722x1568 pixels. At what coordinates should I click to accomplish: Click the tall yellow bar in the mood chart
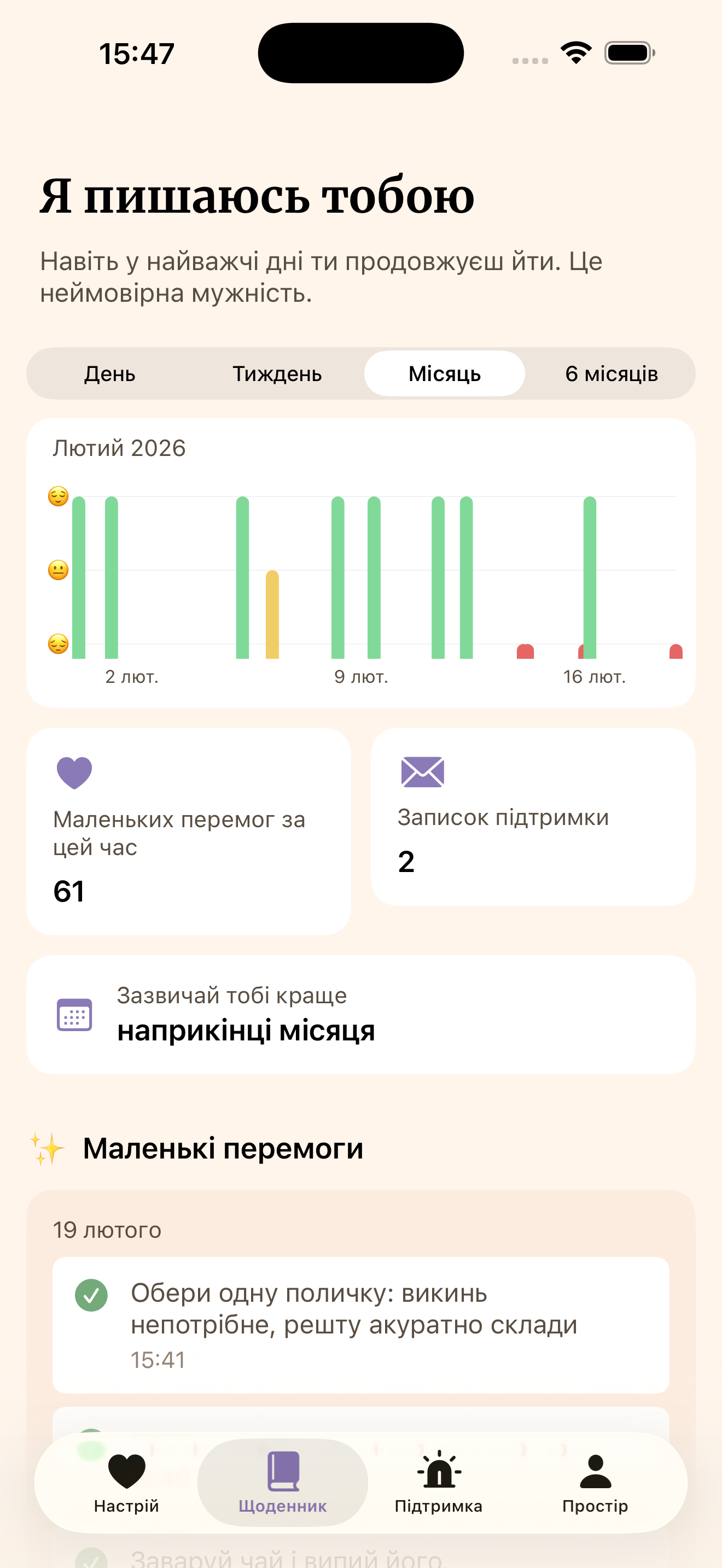[273, 615]
